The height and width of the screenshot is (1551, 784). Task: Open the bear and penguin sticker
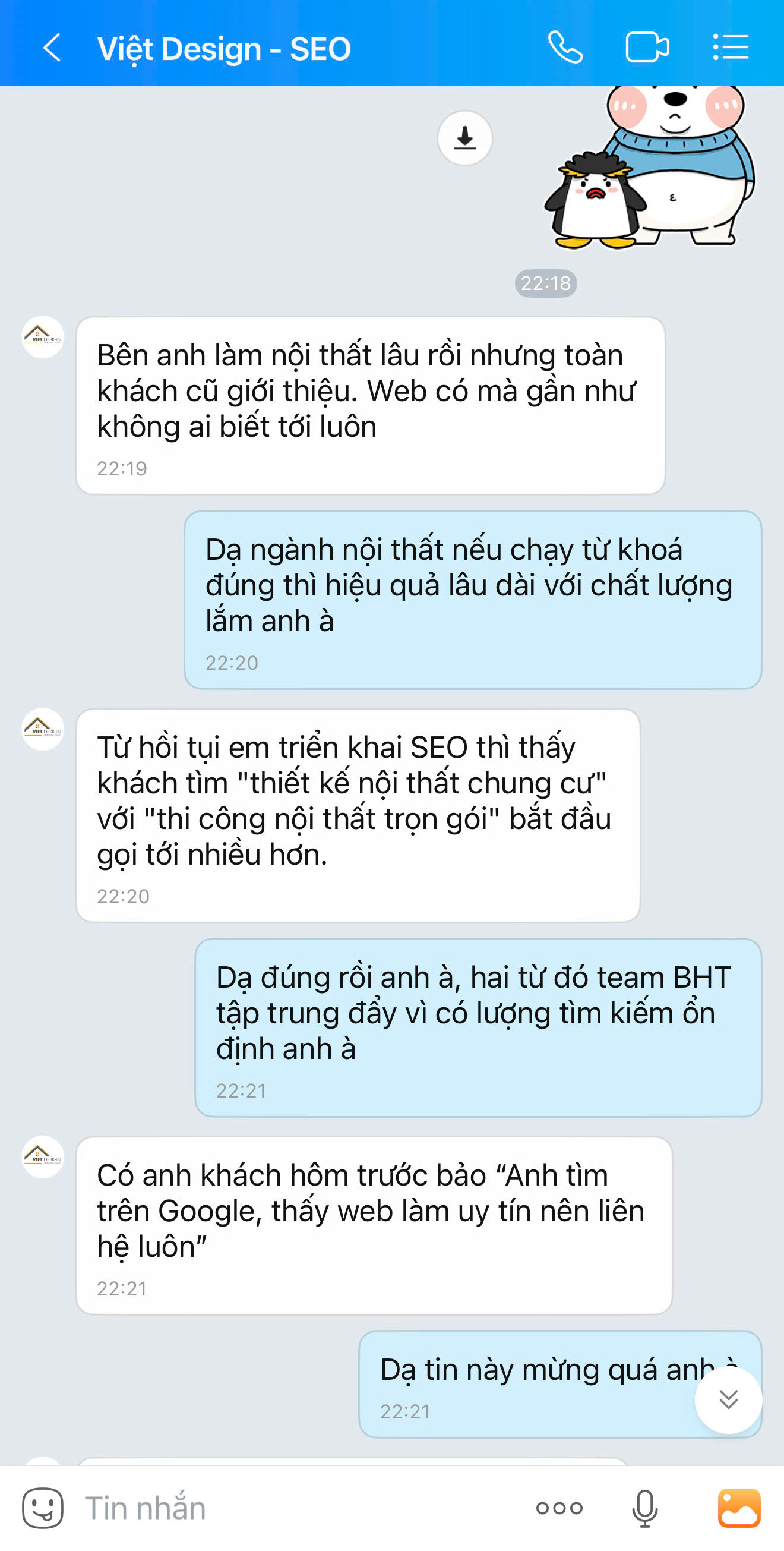click(x=650, y=169)
